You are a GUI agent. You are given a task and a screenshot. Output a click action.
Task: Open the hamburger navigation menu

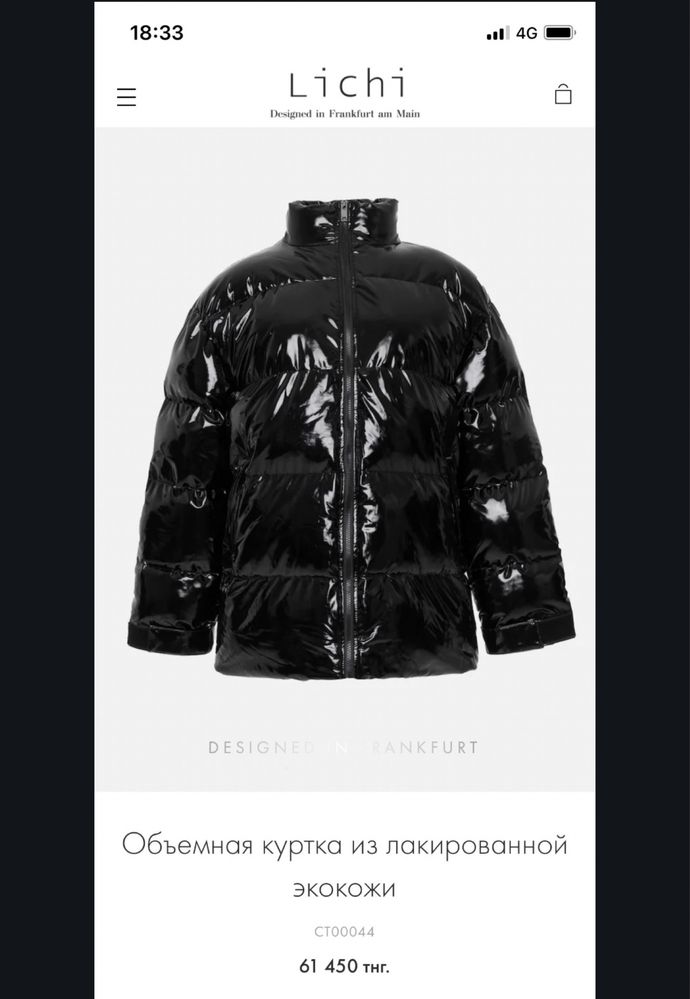click(126, 97)
